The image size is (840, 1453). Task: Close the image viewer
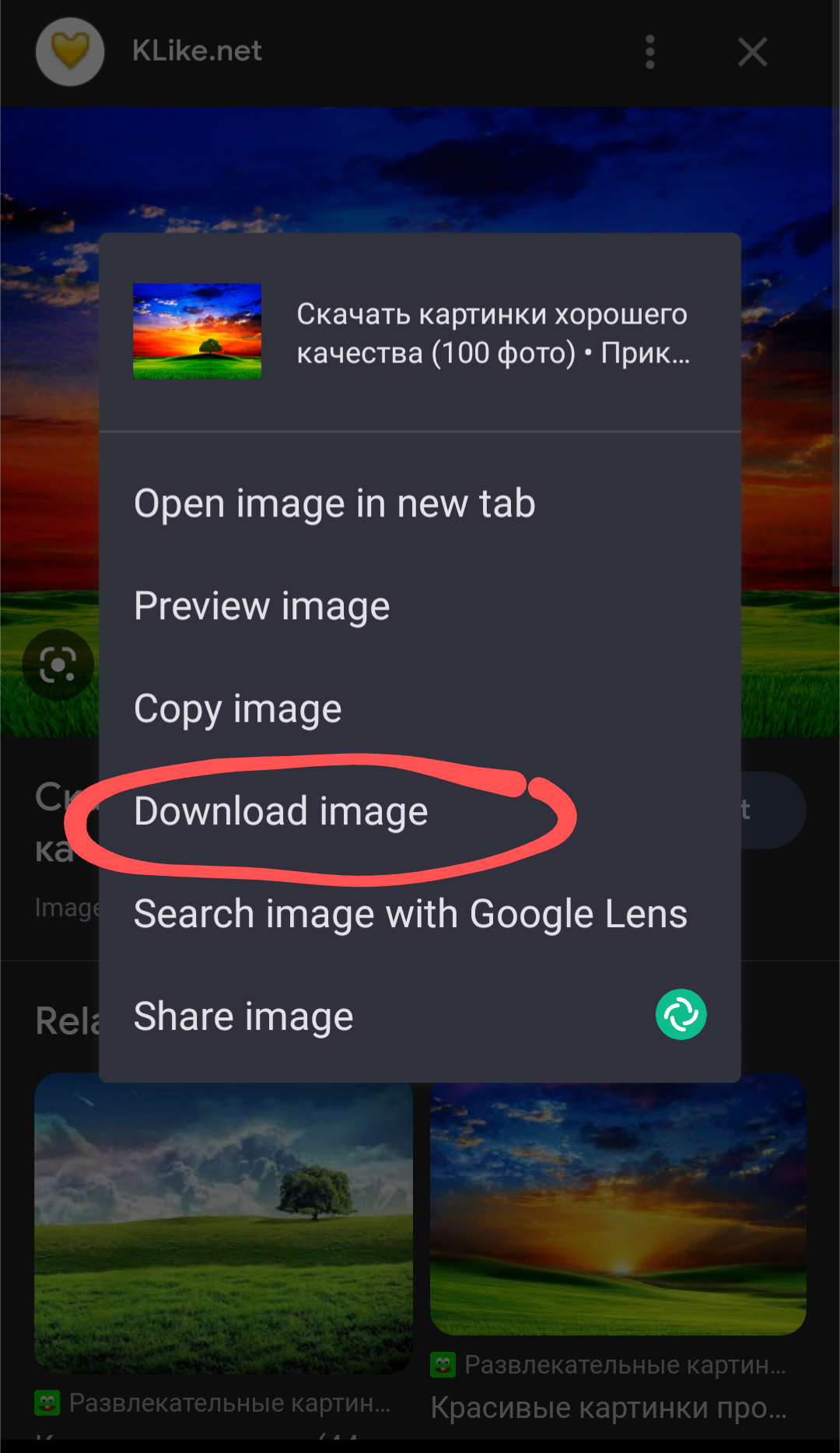pyautogui.click(x=752, y=52)
